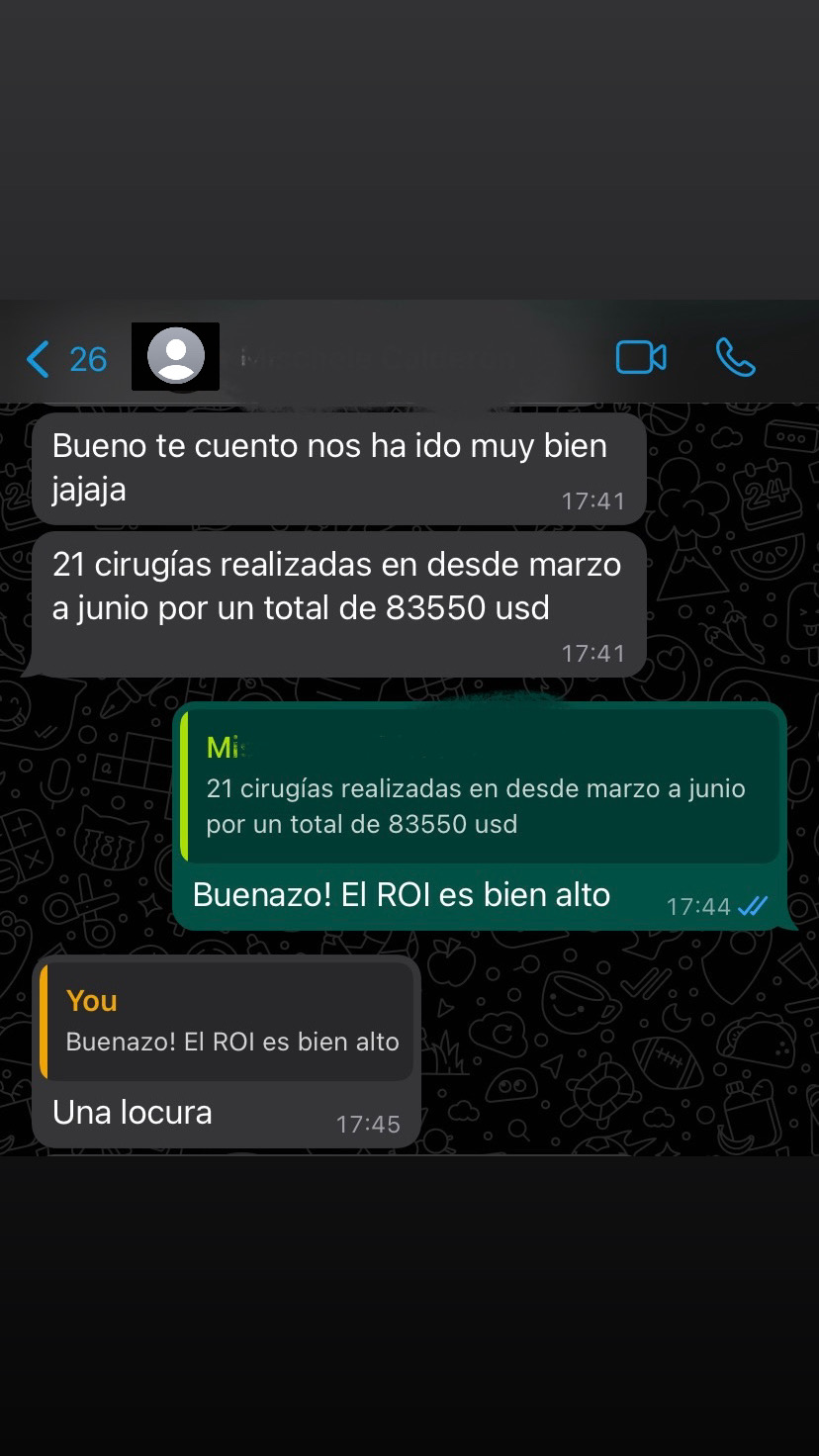Open the contact's profile picture header
Image resolution: width=819 pixels, height=1456 pixels.
click(x=176, y=356)
